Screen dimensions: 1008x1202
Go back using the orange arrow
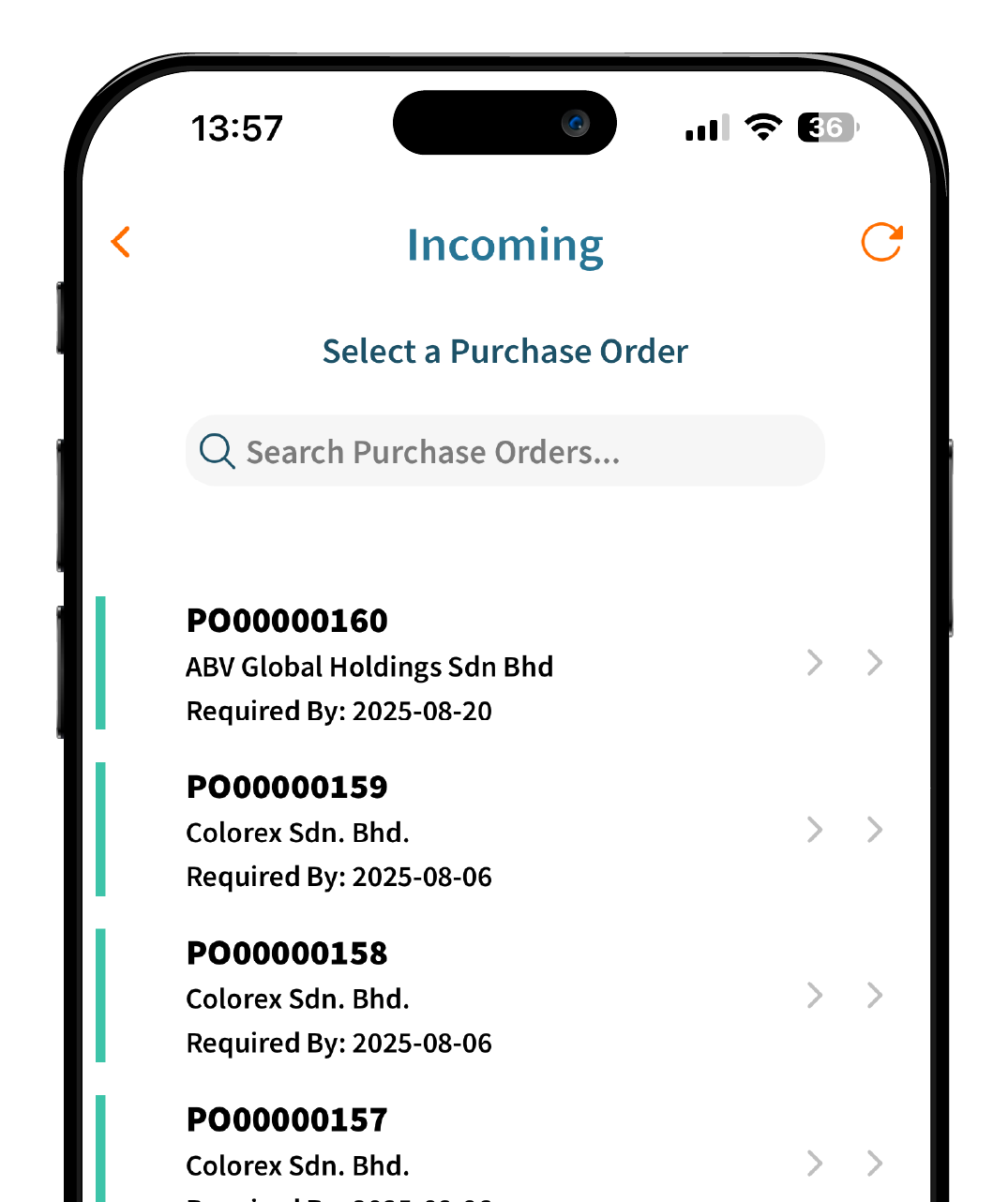coord(121,242)
